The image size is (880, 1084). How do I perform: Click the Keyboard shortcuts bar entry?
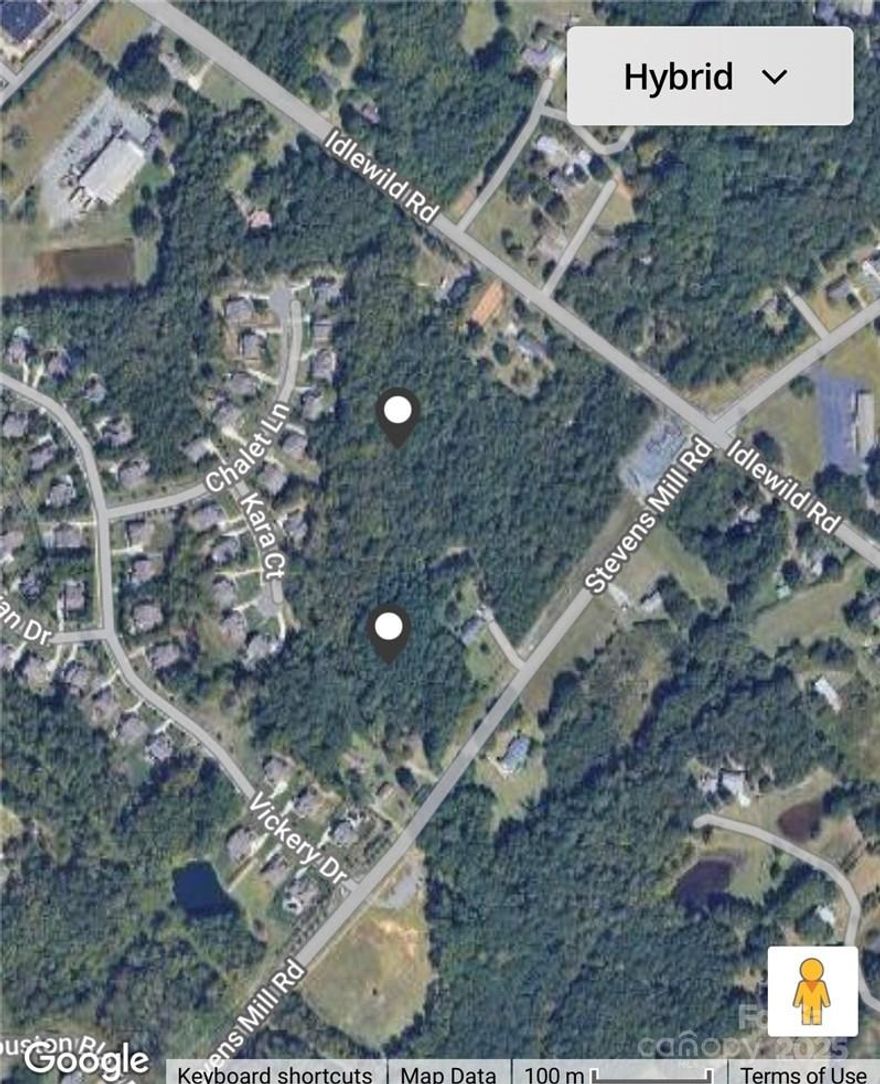[x=270, y=1073]
